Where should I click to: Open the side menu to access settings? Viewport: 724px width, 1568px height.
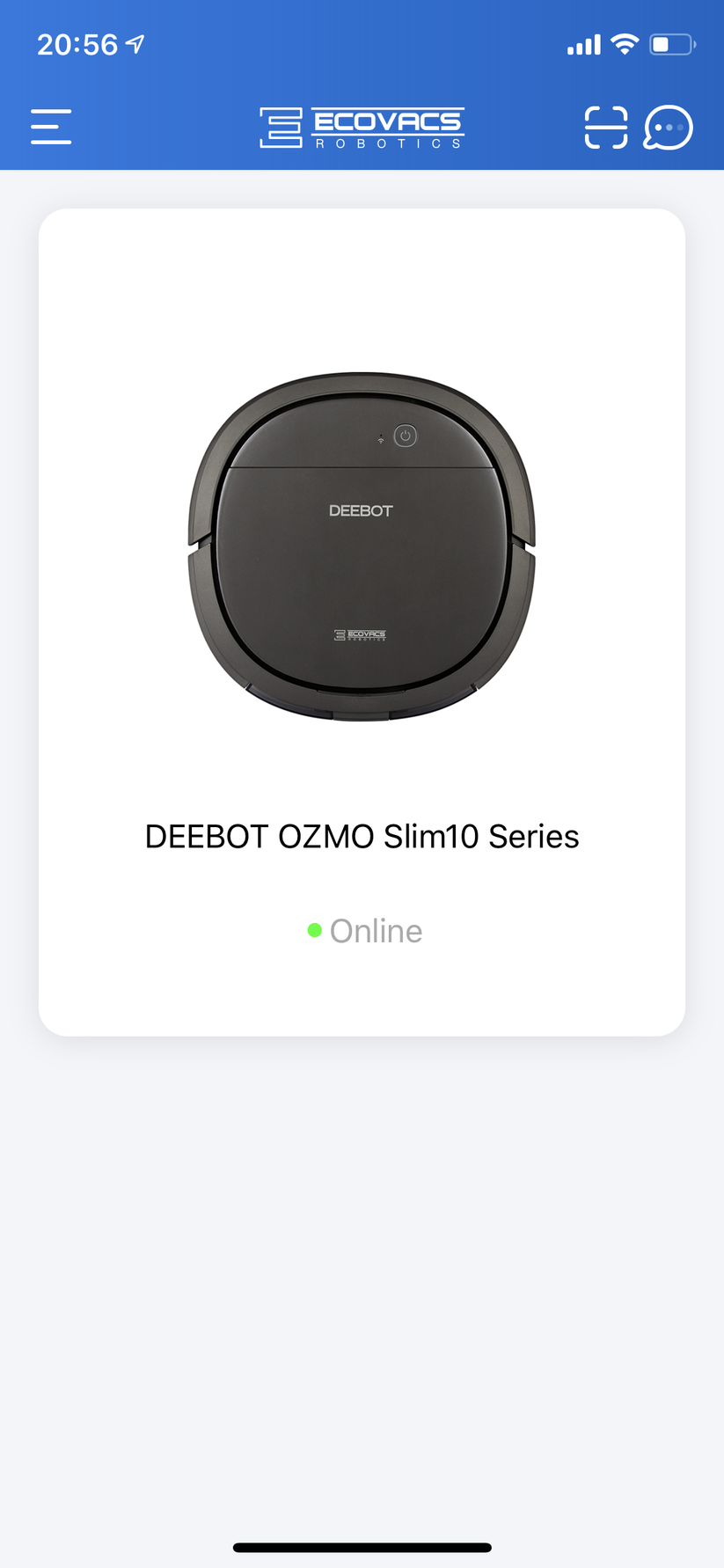pos(50,126)
